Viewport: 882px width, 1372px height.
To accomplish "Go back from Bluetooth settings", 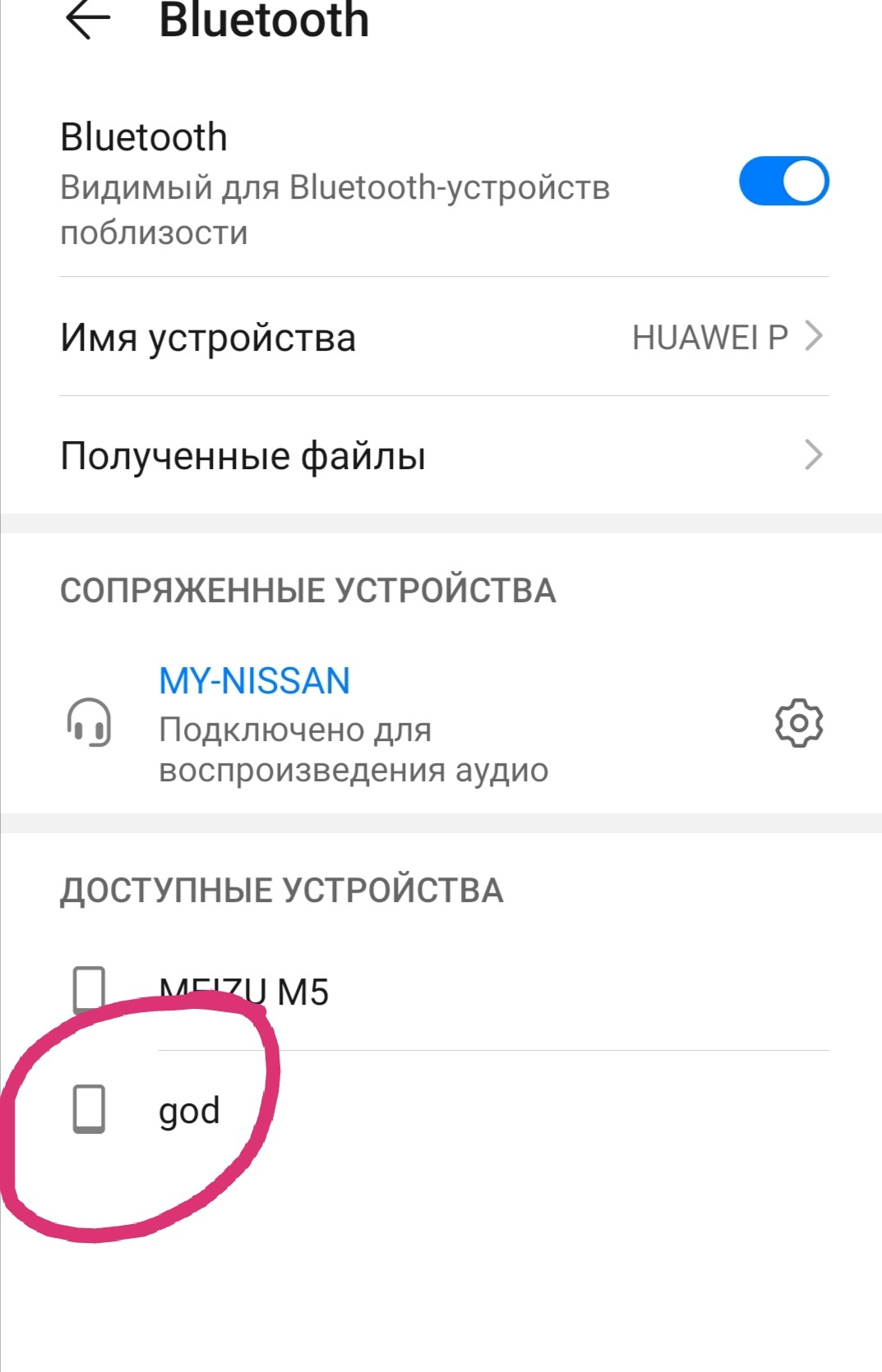I will coord(88,21).
